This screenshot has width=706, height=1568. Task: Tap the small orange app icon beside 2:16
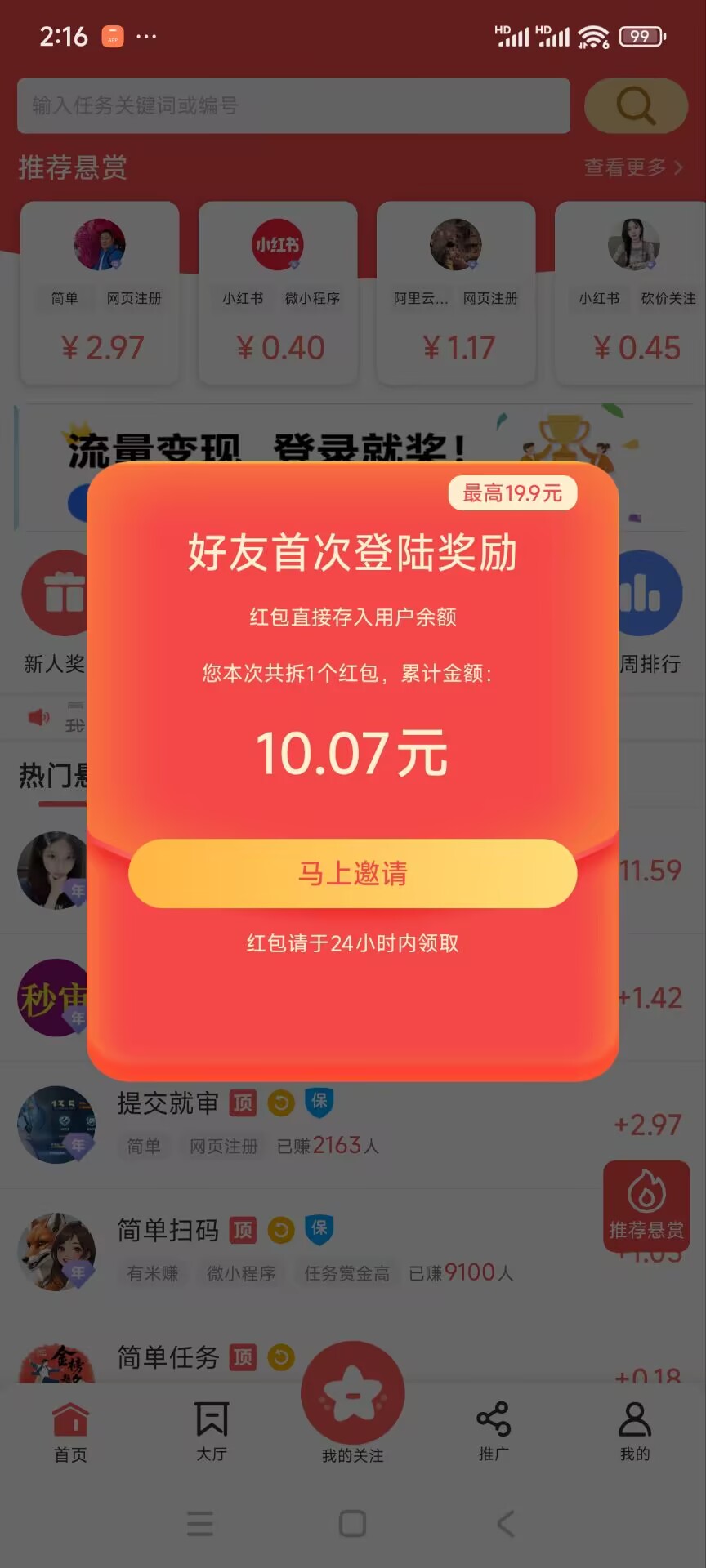click(x=113, y=36)
